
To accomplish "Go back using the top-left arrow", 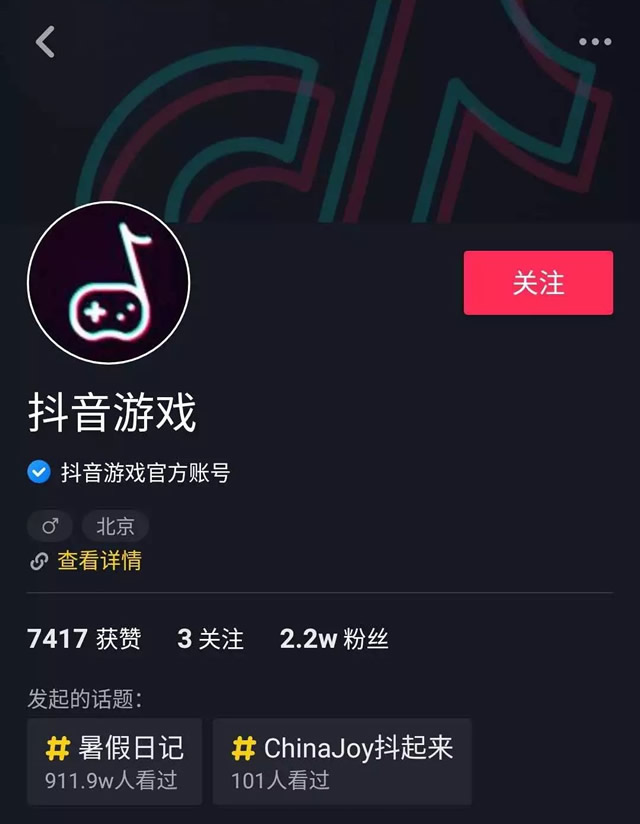I will click(45, 42).
